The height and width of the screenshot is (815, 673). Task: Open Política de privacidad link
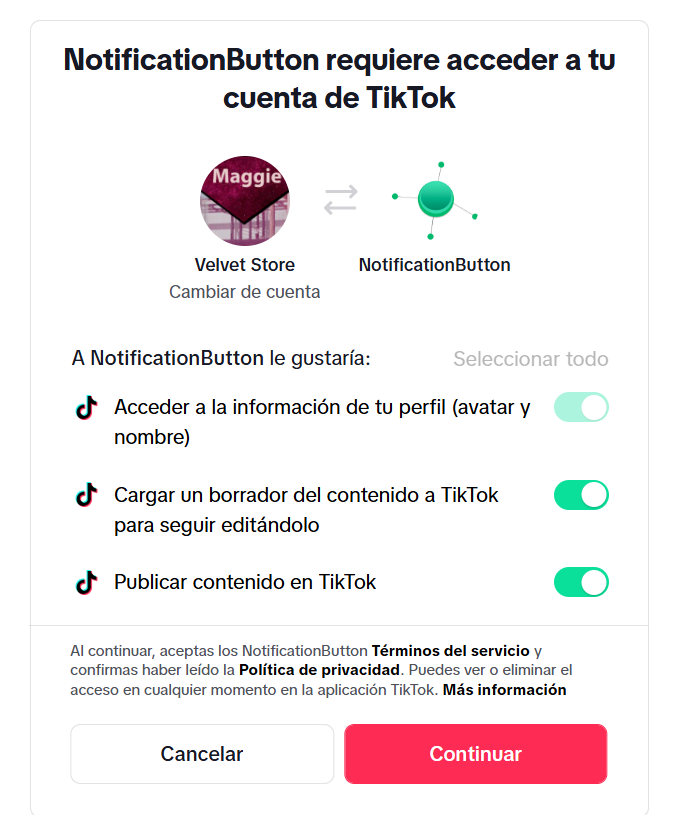pos(320,670)
